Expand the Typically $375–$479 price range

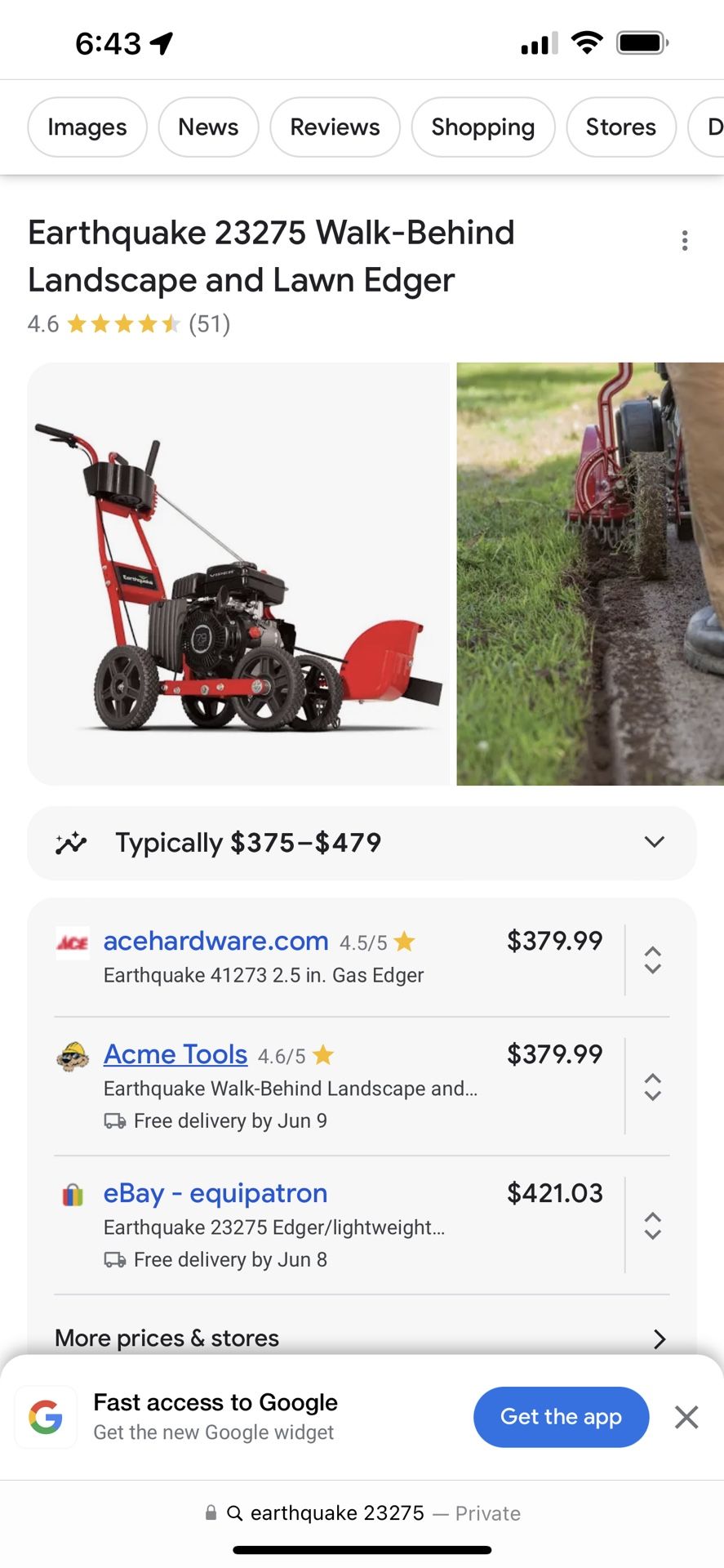click(x=362, y=843)
